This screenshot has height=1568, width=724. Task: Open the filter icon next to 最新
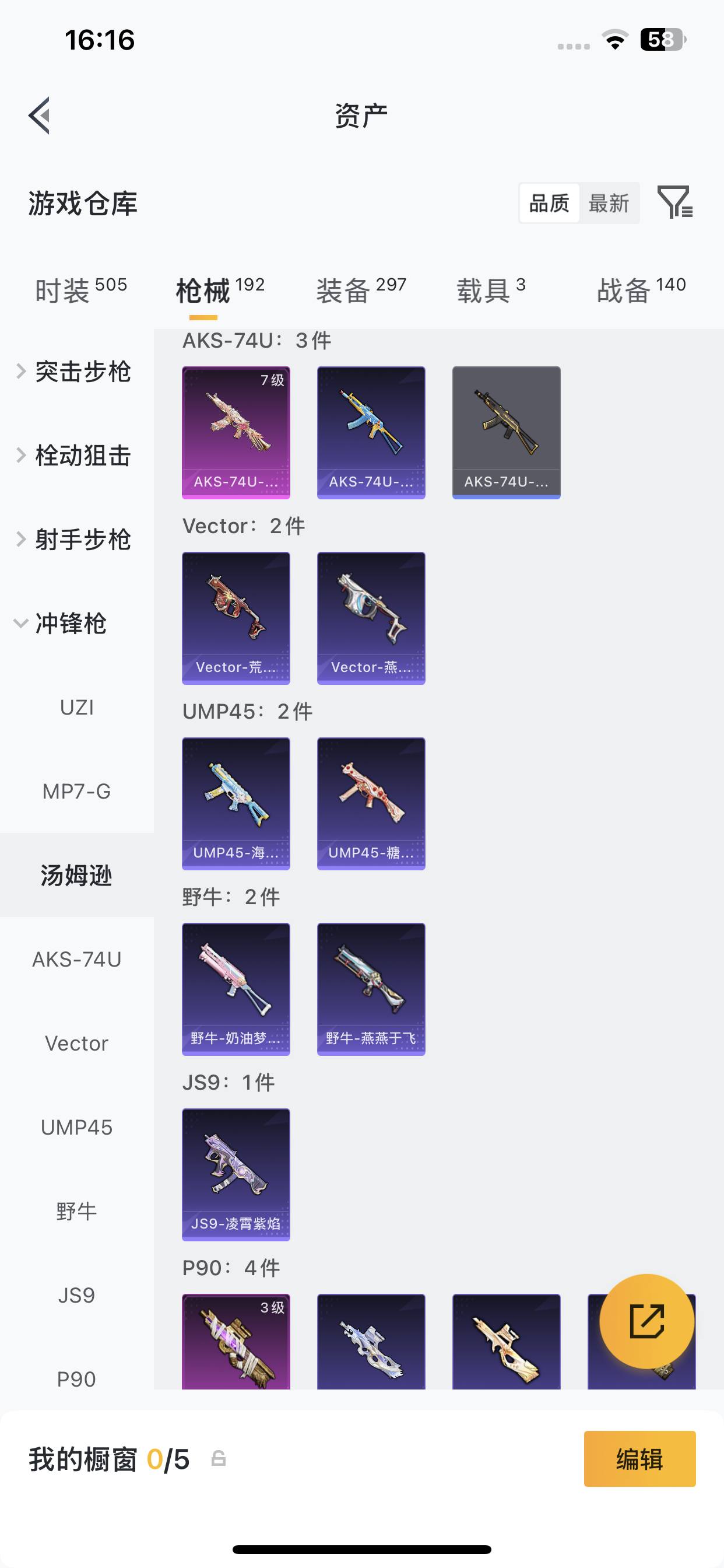point(674,202)
